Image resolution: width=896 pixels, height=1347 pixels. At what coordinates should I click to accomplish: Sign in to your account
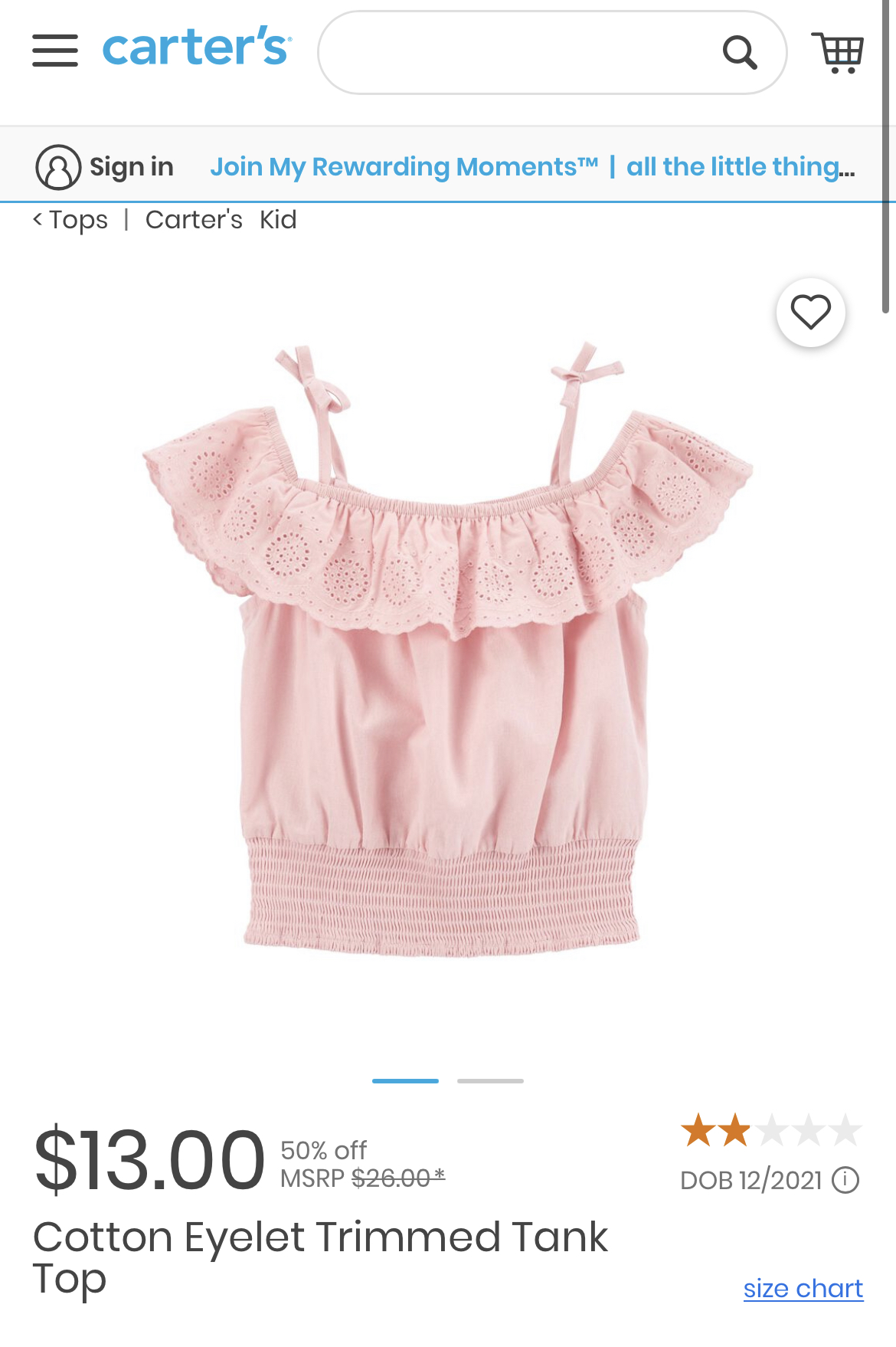(105, 166)
